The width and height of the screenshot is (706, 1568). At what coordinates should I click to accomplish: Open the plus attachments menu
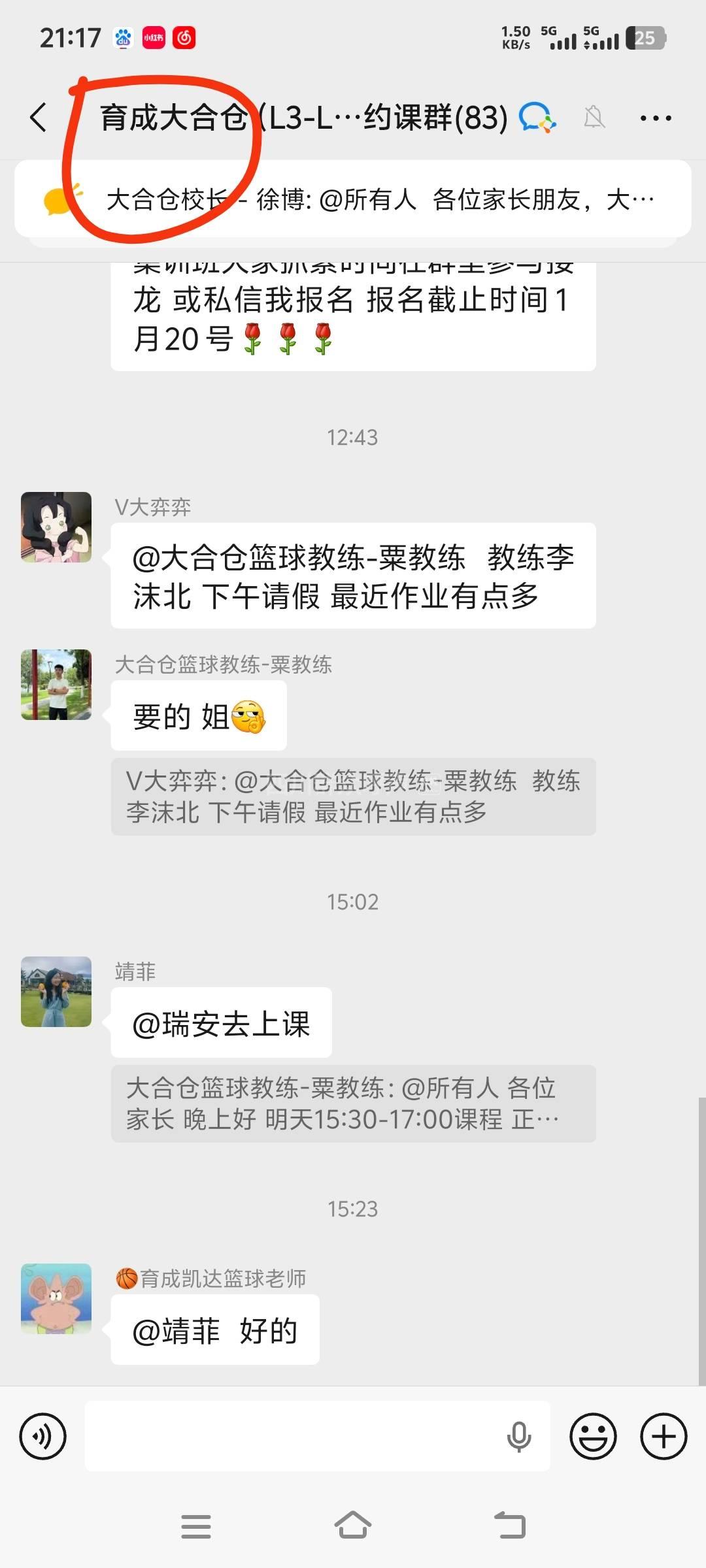664,1436
